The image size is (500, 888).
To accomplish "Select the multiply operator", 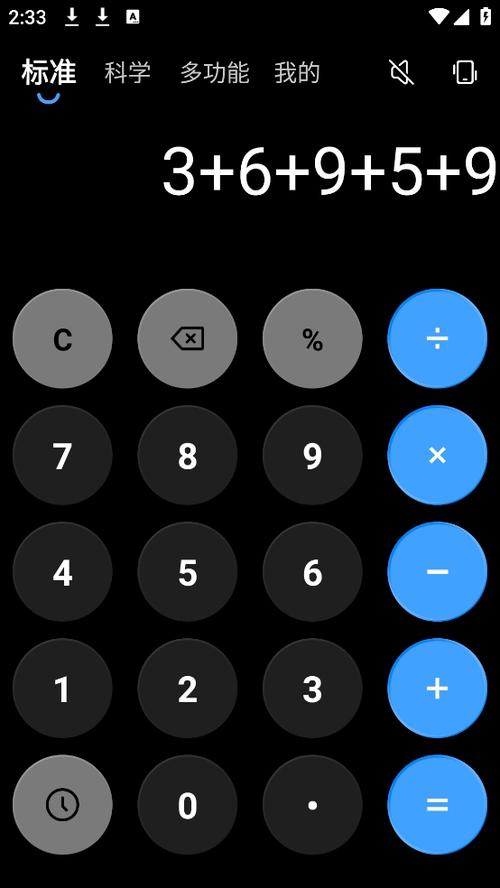I will (437, 455).
